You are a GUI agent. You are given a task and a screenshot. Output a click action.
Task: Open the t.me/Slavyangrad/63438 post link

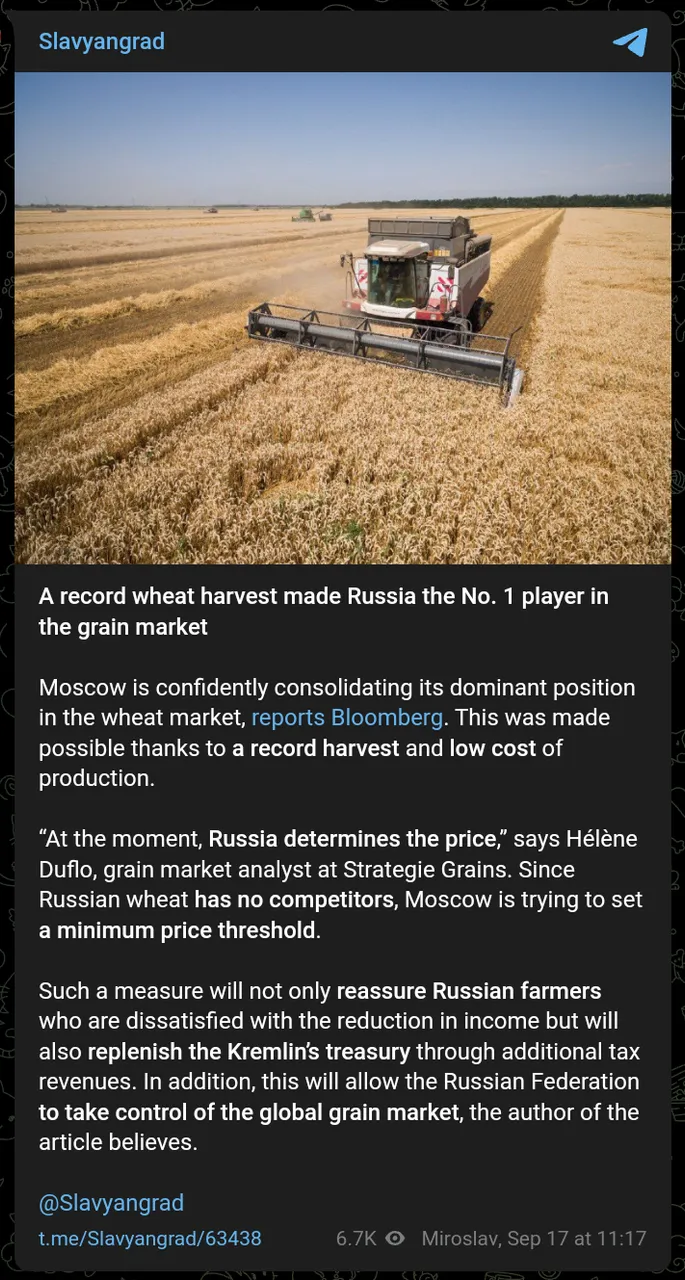pyautogui.click(x=150, y=1238)
